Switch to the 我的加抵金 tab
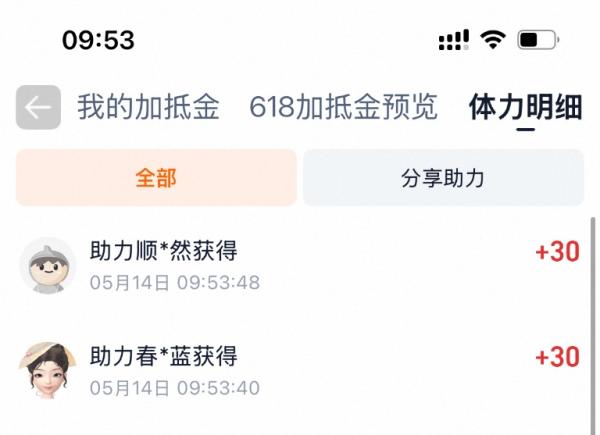Screen dimensions: 600x435 148,107
